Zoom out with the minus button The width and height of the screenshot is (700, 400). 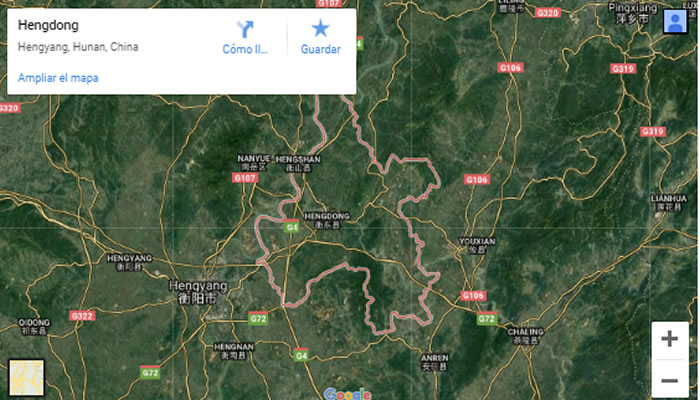coord(669,380)
